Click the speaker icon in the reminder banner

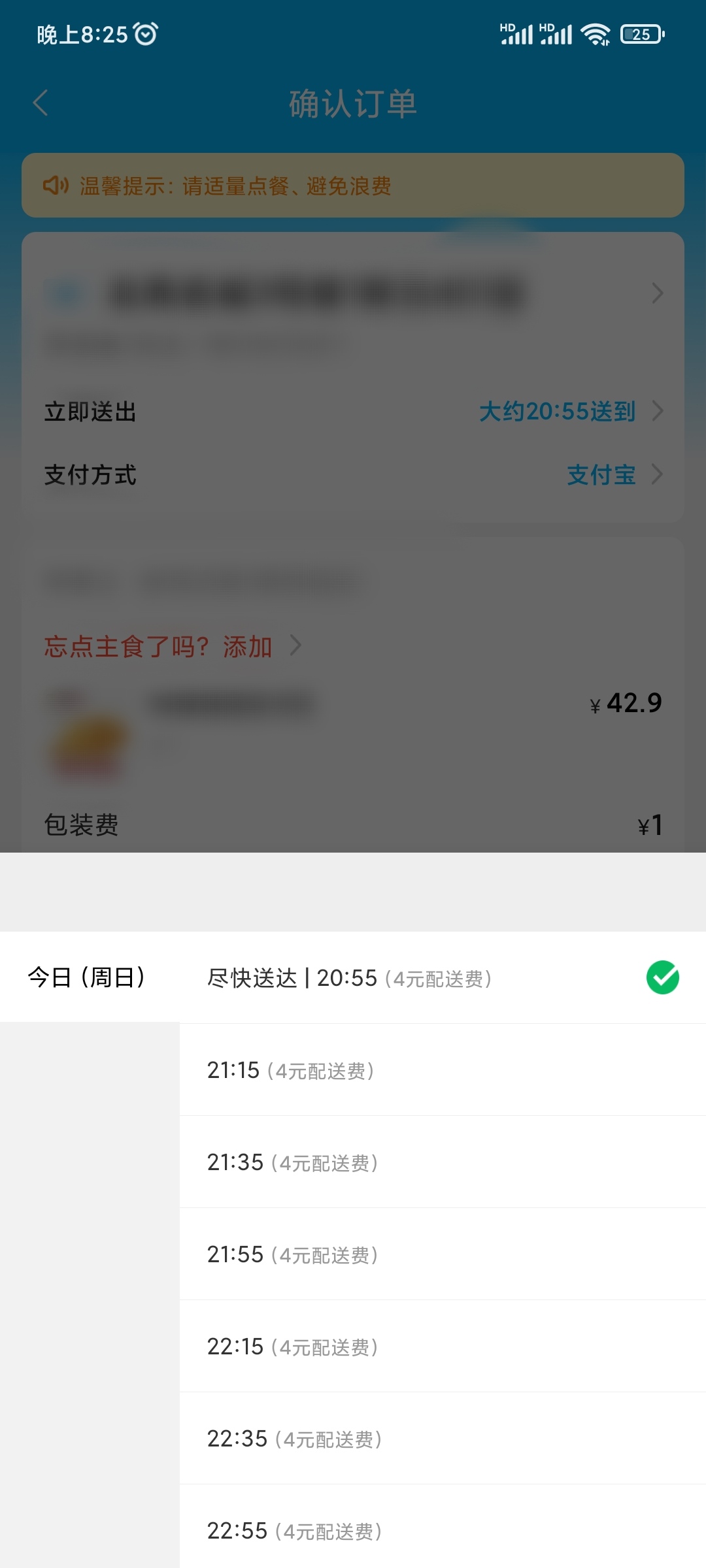coord(55,186)
